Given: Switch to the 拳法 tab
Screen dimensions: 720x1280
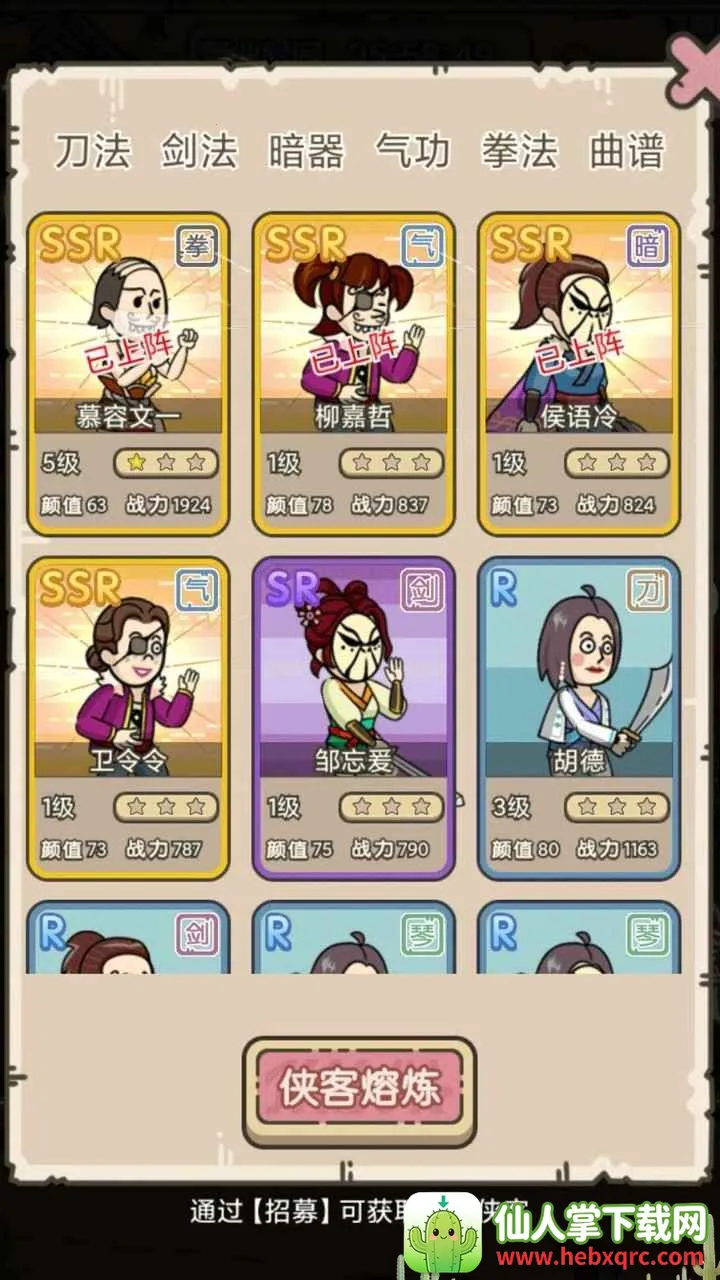Looking at the screenshot, I should tap(519, 151).
